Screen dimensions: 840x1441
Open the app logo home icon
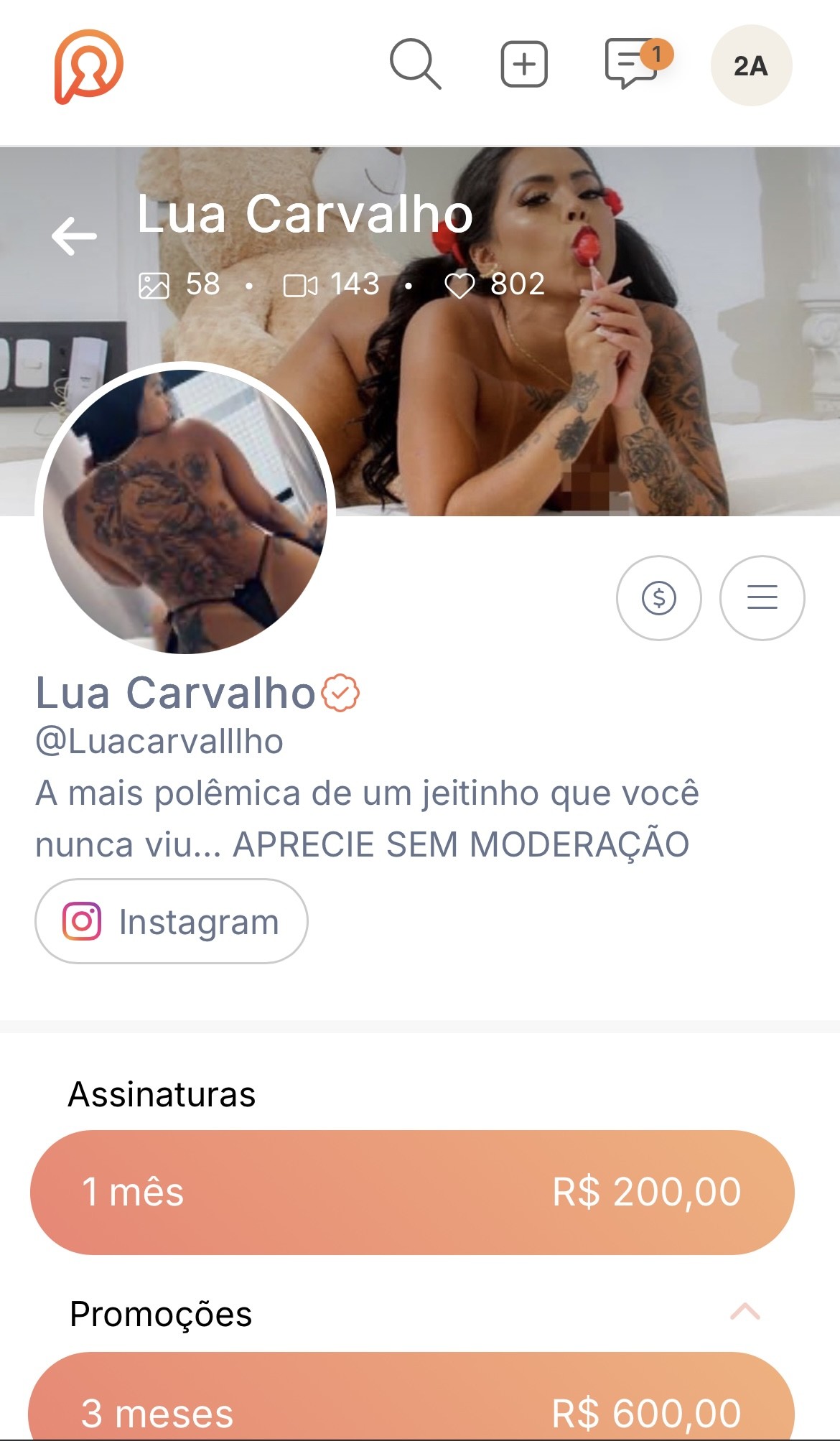click(88, 66)
